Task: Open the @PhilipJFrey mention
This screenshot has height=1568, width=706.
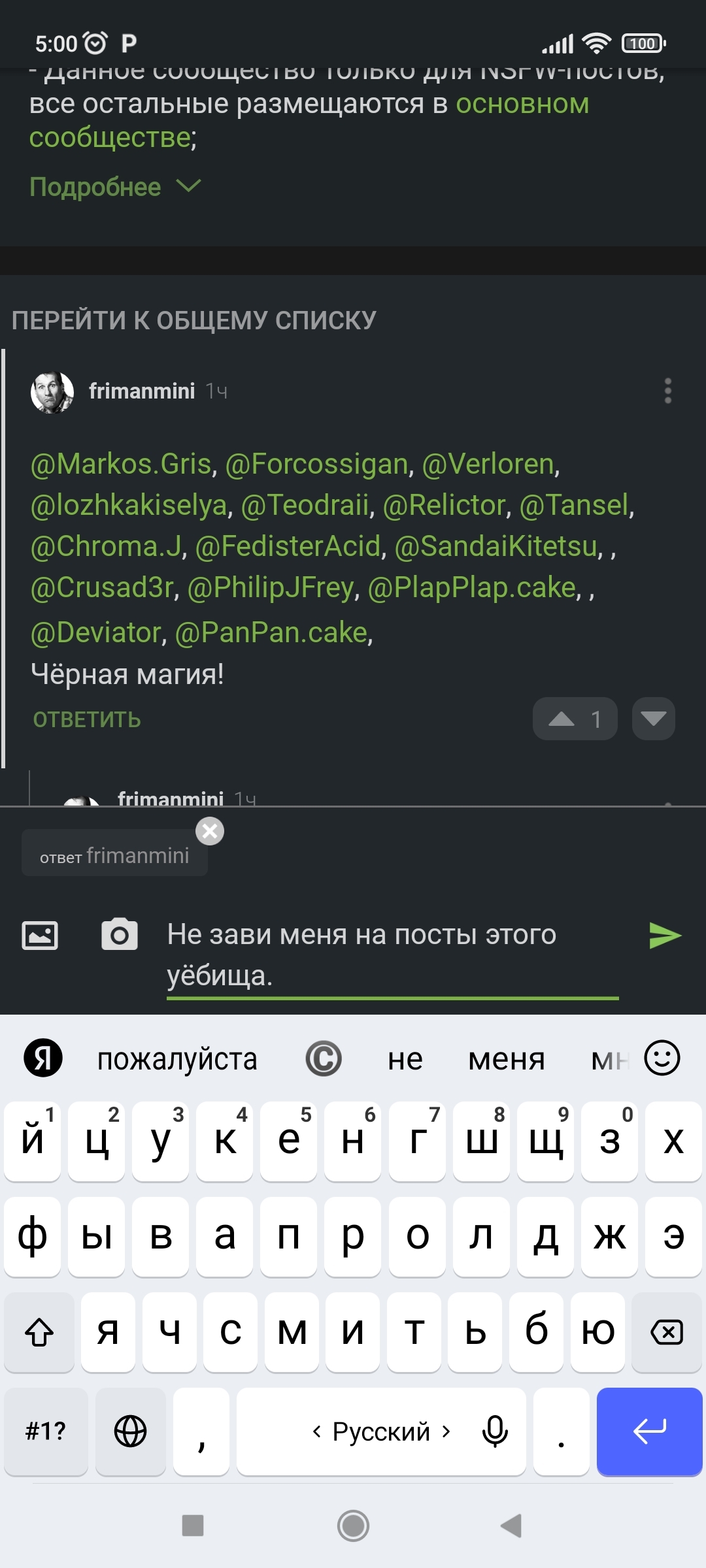Action: [271, 587]
